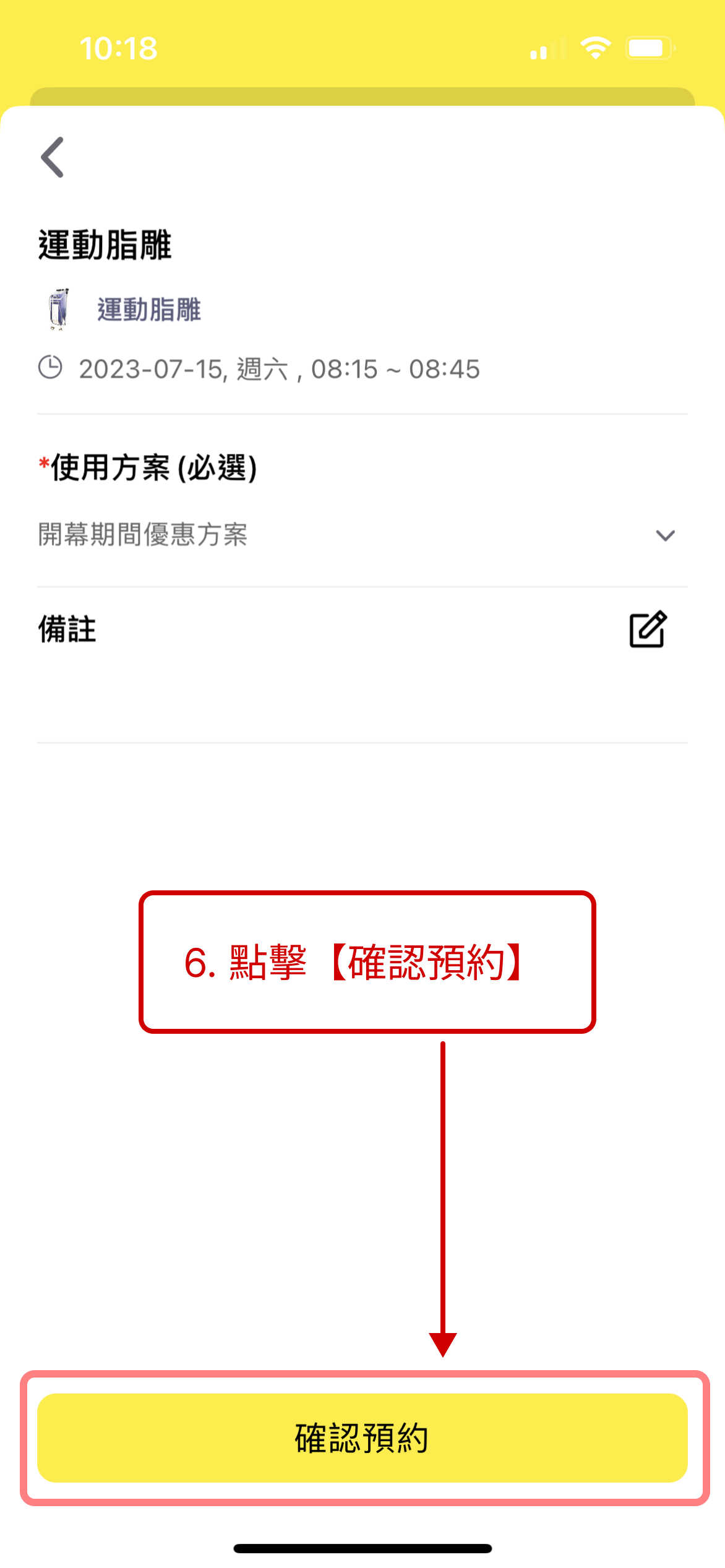
Task: Open the 運動脂雕 equipment link
Action: pos(149,310)
